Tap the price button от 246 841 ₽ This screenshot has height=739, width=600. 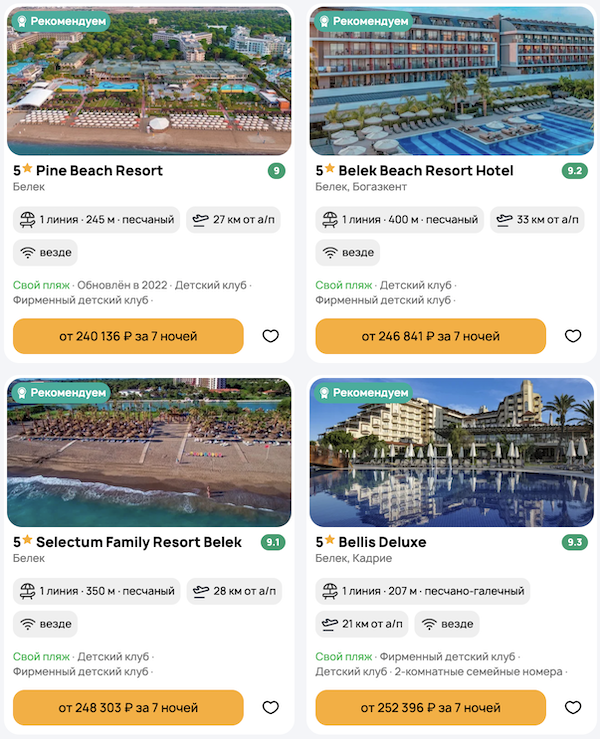pyautogui.click(x=430, y=336)
